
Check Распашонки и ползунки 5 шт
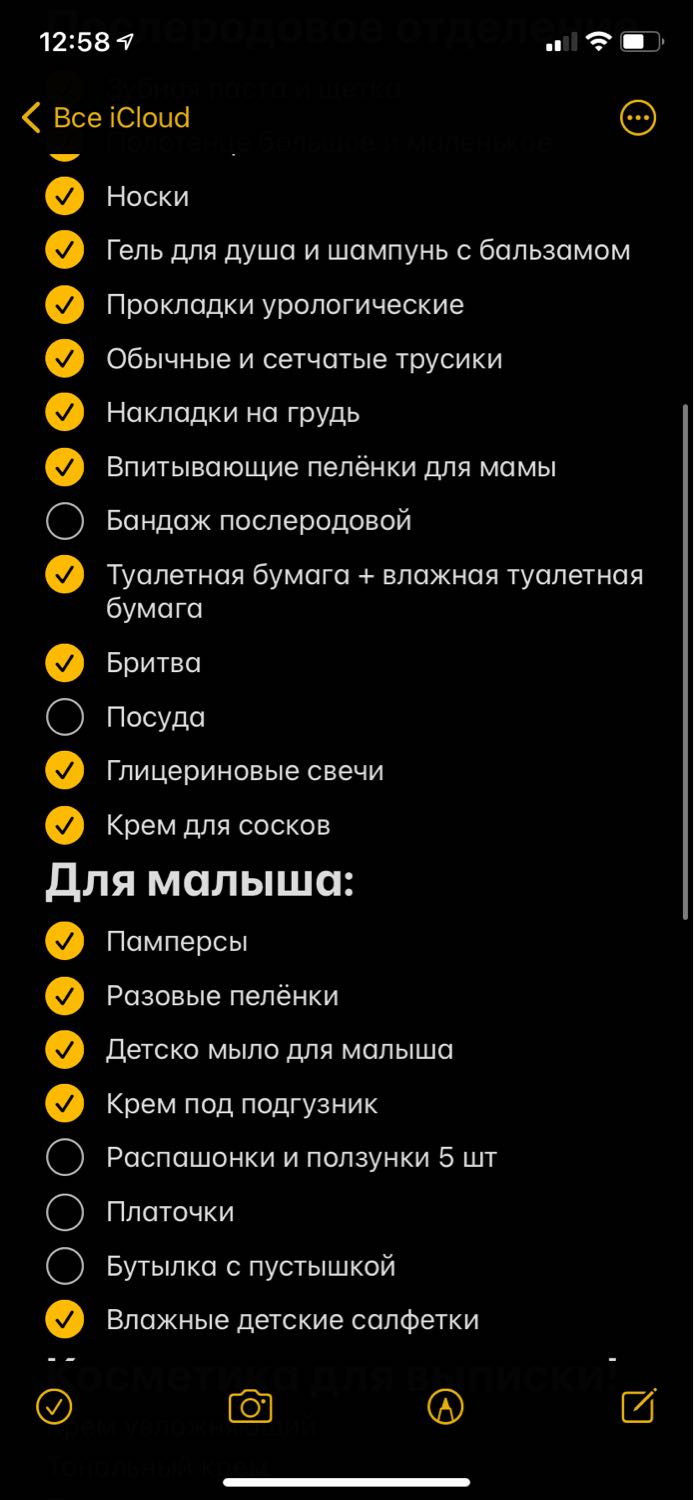(65, 1158)
